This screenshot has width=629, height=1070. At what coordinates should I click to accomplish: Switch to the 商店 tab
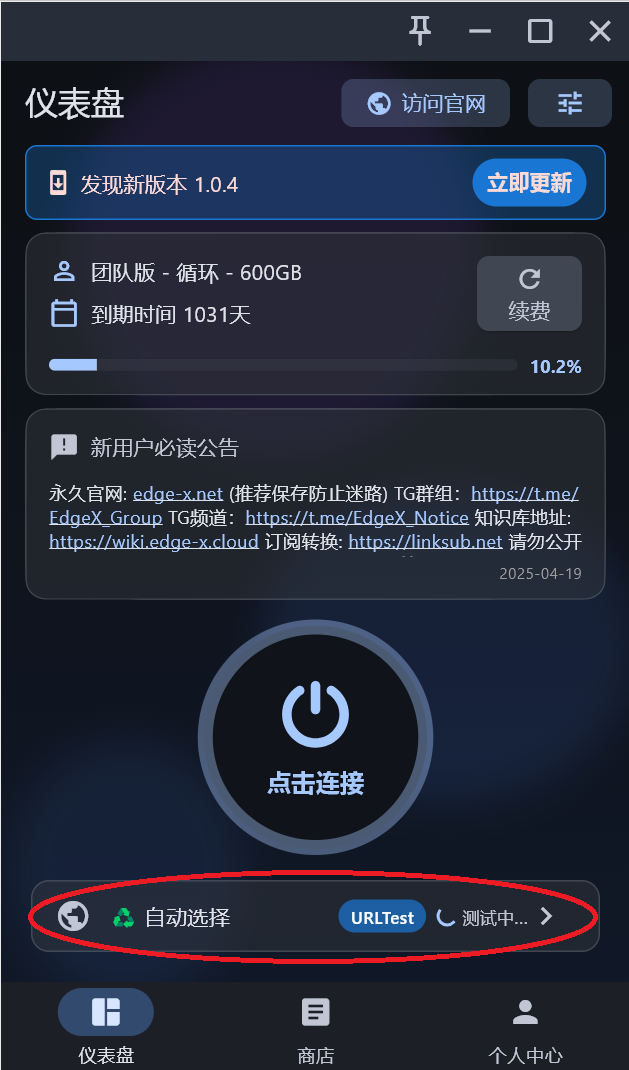[316, 1027]
